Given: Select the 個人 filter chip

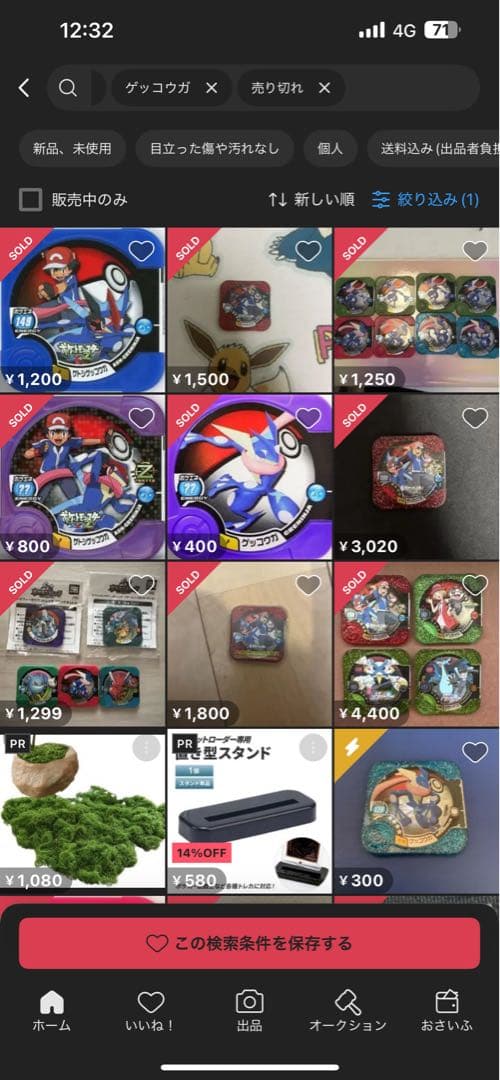Looking at the screenshot, I should click(331, 149).
